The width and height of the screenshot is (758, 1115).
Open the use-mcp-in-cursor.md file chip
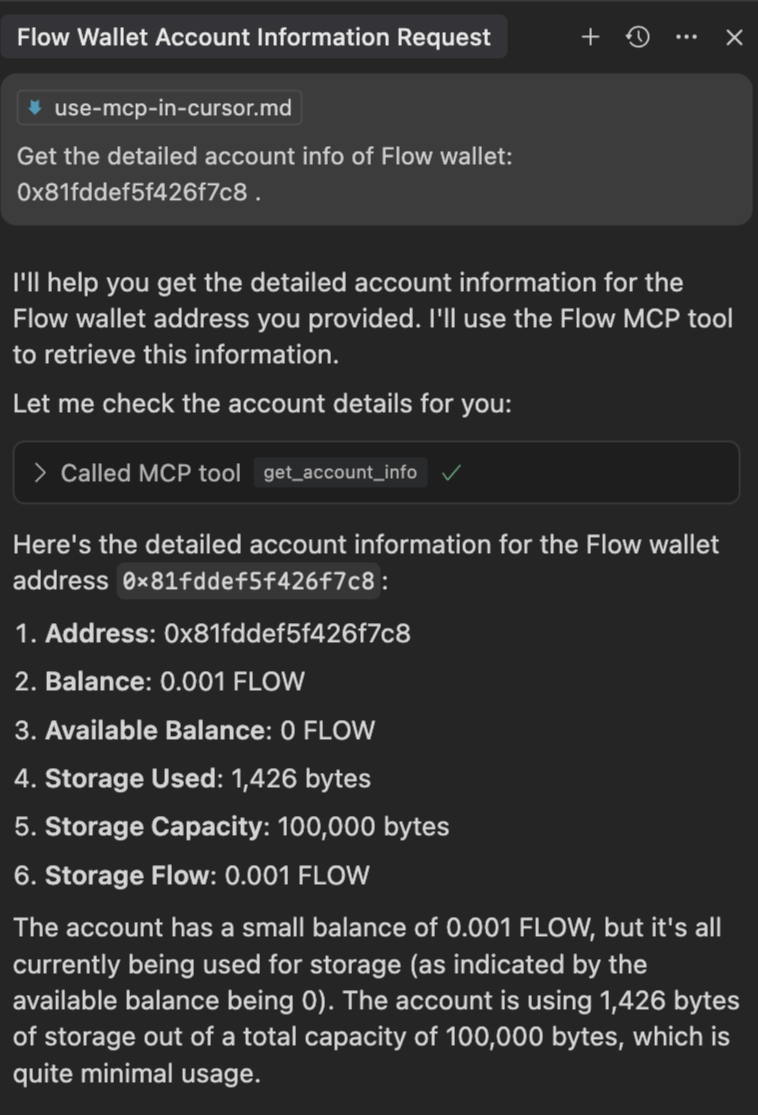(x=160, y=108)
